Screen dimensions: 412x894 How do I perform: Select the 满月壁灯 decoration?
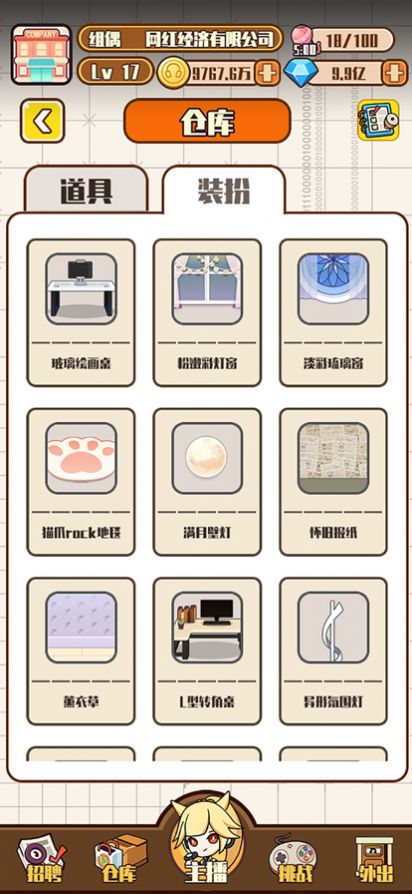point(207,482)
